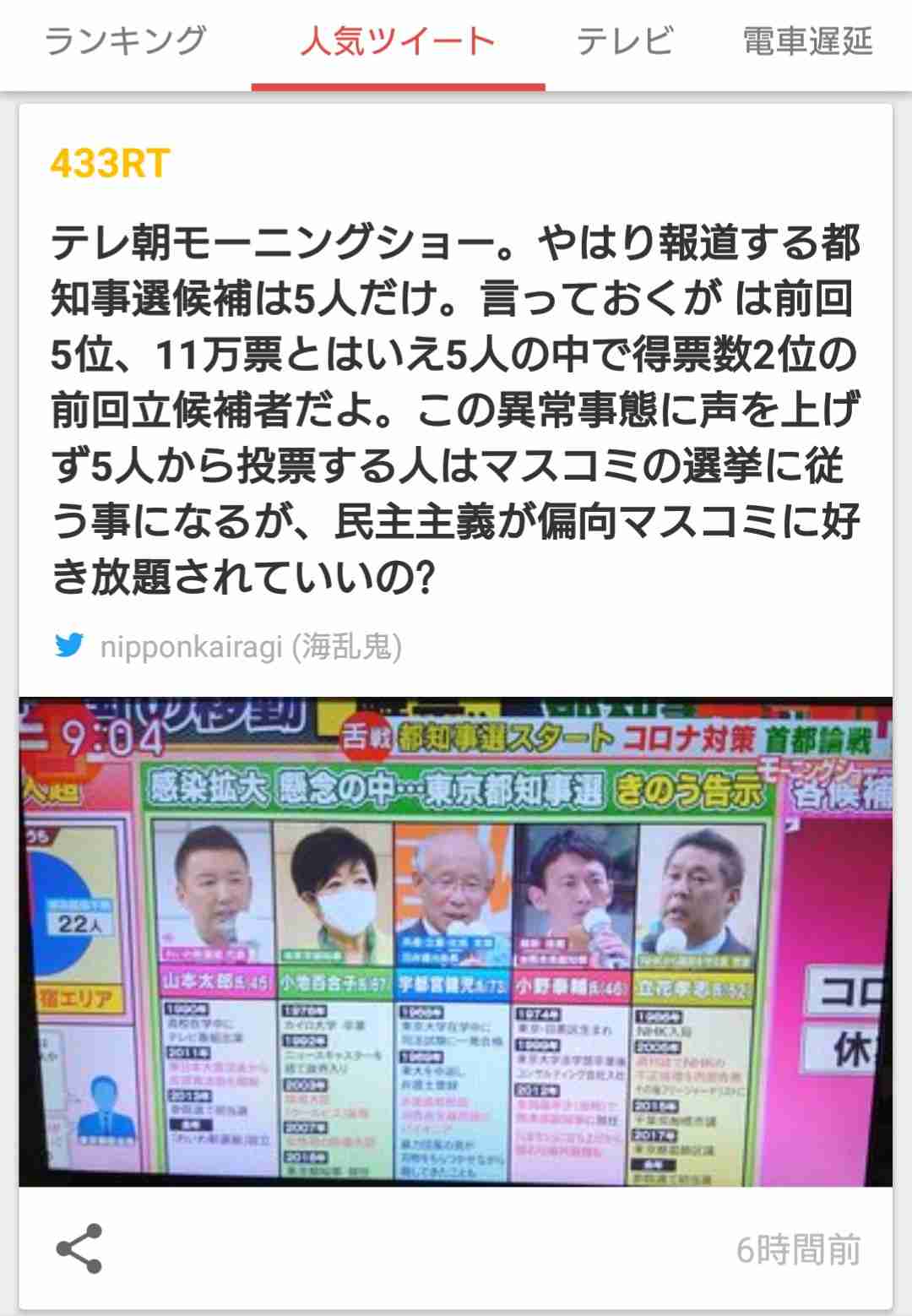The image size is (912, 1316).
Task: Select the 人気ツイート tab
Action: tap(397, 41)
